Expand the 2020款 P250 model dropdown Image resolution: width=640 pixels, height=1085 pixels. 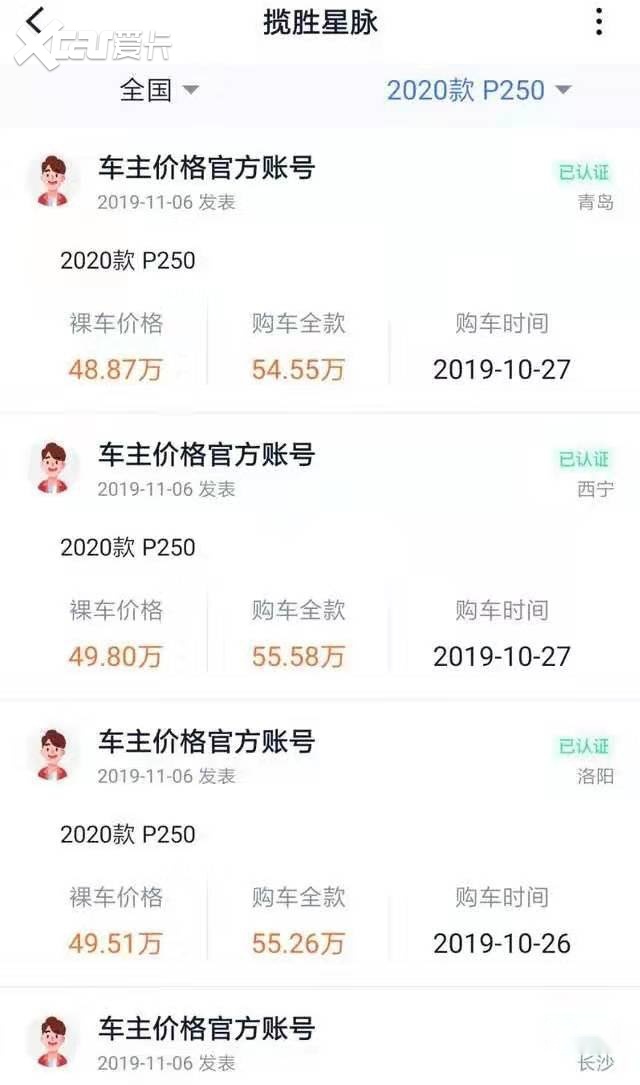coord(478,90)
